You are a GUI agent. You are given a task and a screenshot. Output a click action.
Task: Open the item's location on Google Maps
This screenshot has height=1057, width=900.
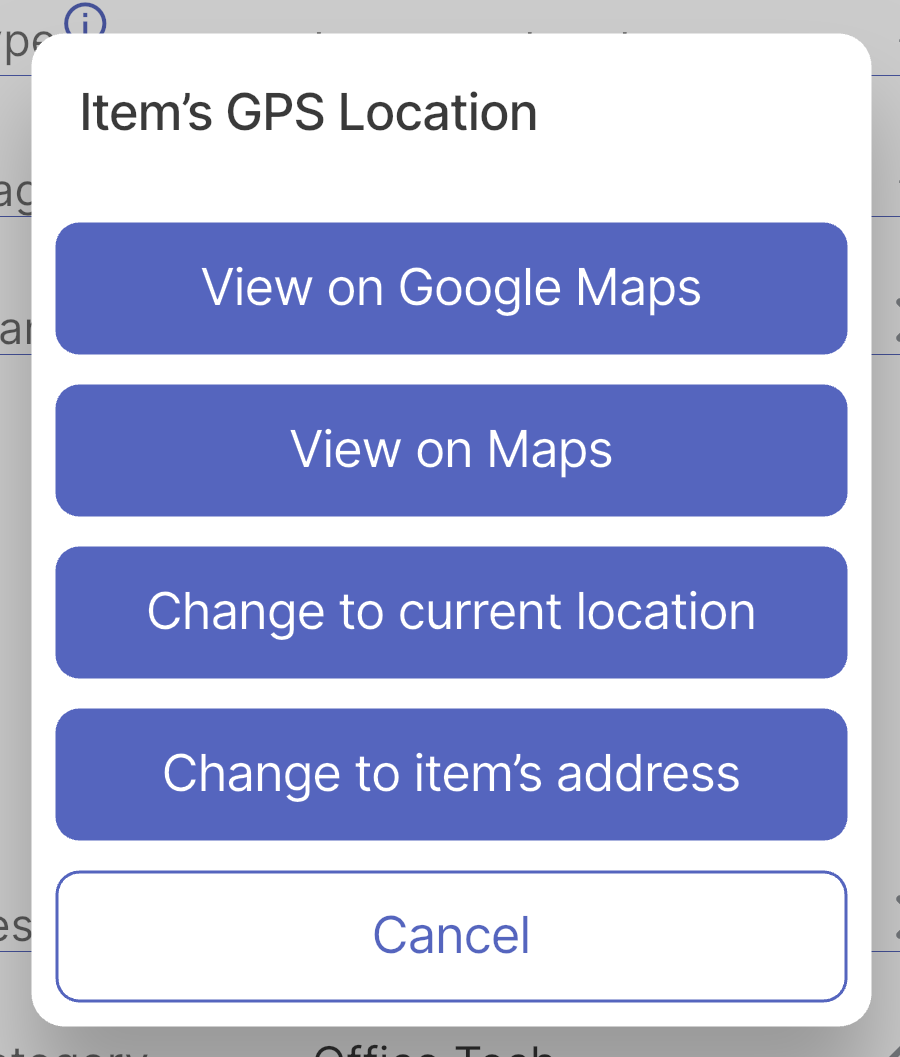click(450, 288)
